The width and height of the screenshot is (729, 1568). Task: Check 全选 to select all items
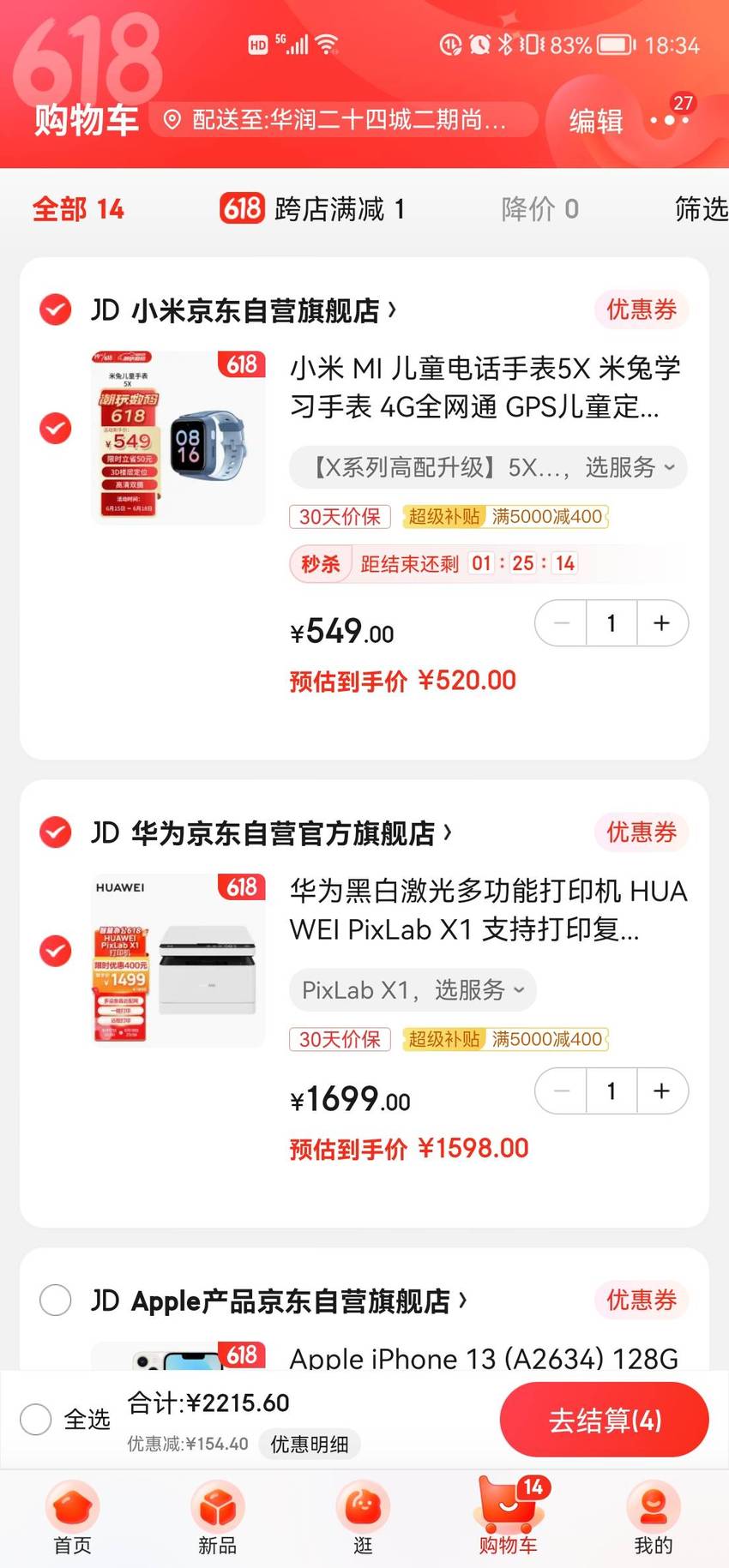[x=36, y=1419]
